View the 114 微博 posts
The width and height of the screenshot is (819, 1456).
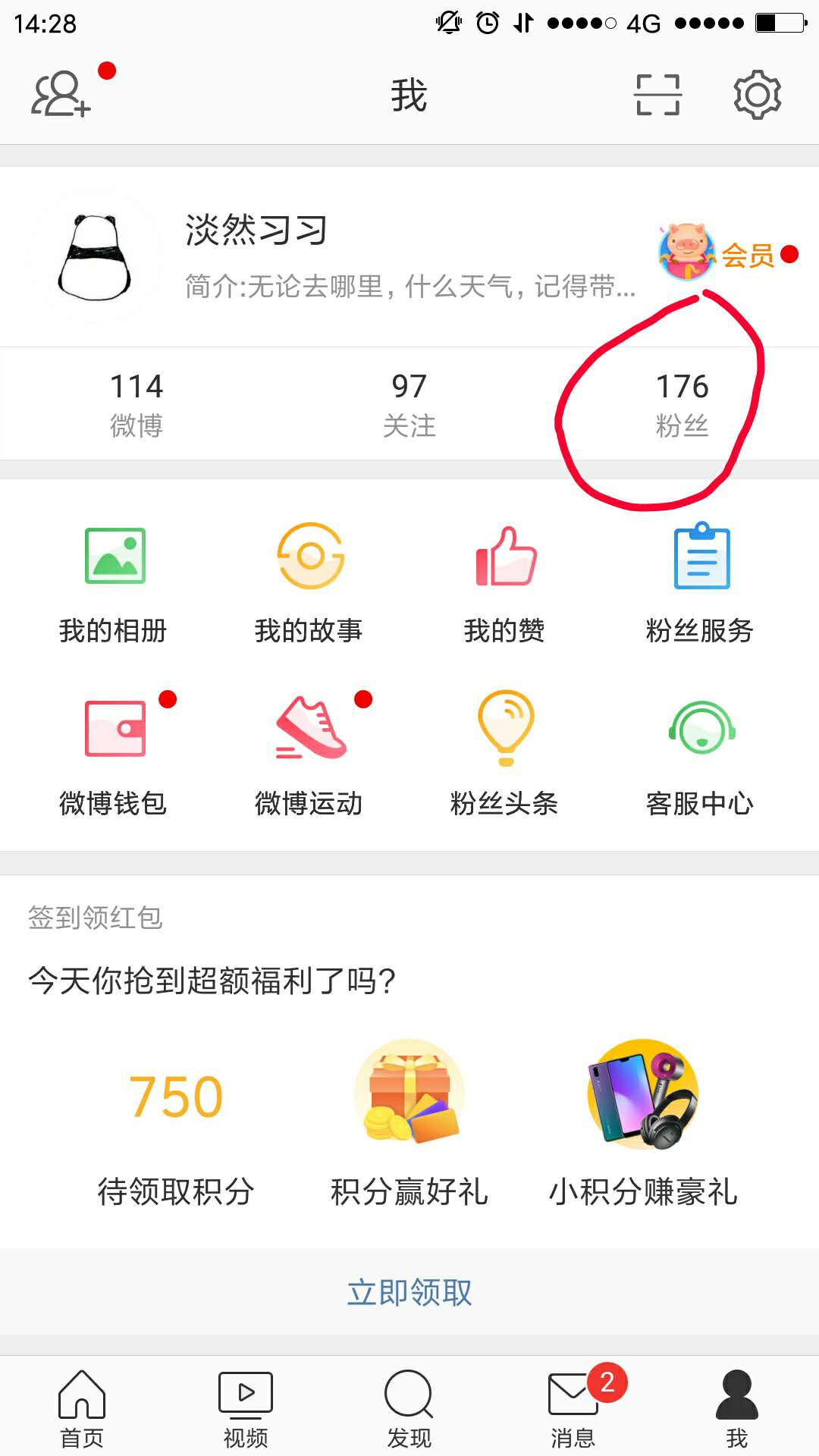pyautogui.click(x=136, y=404)
